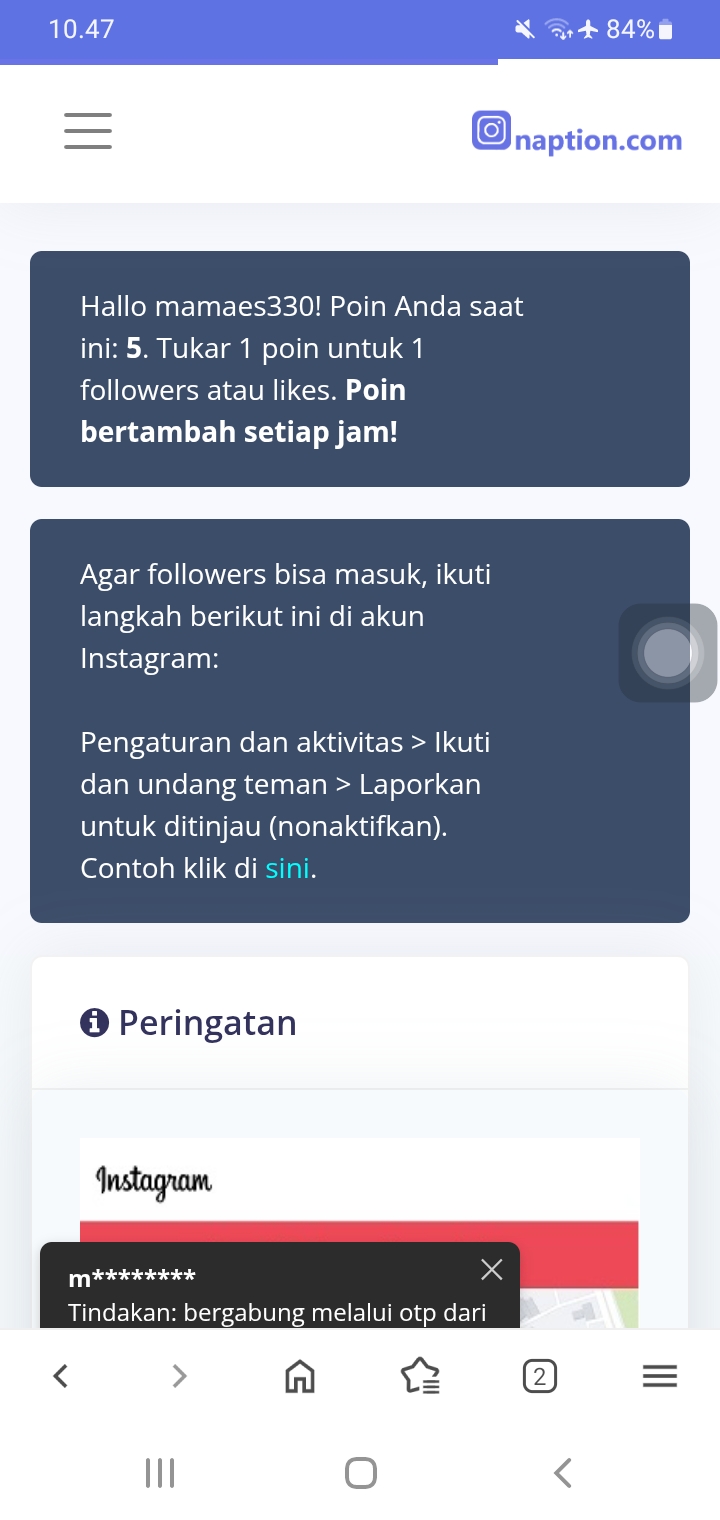Open the naption.com site logo link
The image size is (720, 1520).
pos(577,135)
